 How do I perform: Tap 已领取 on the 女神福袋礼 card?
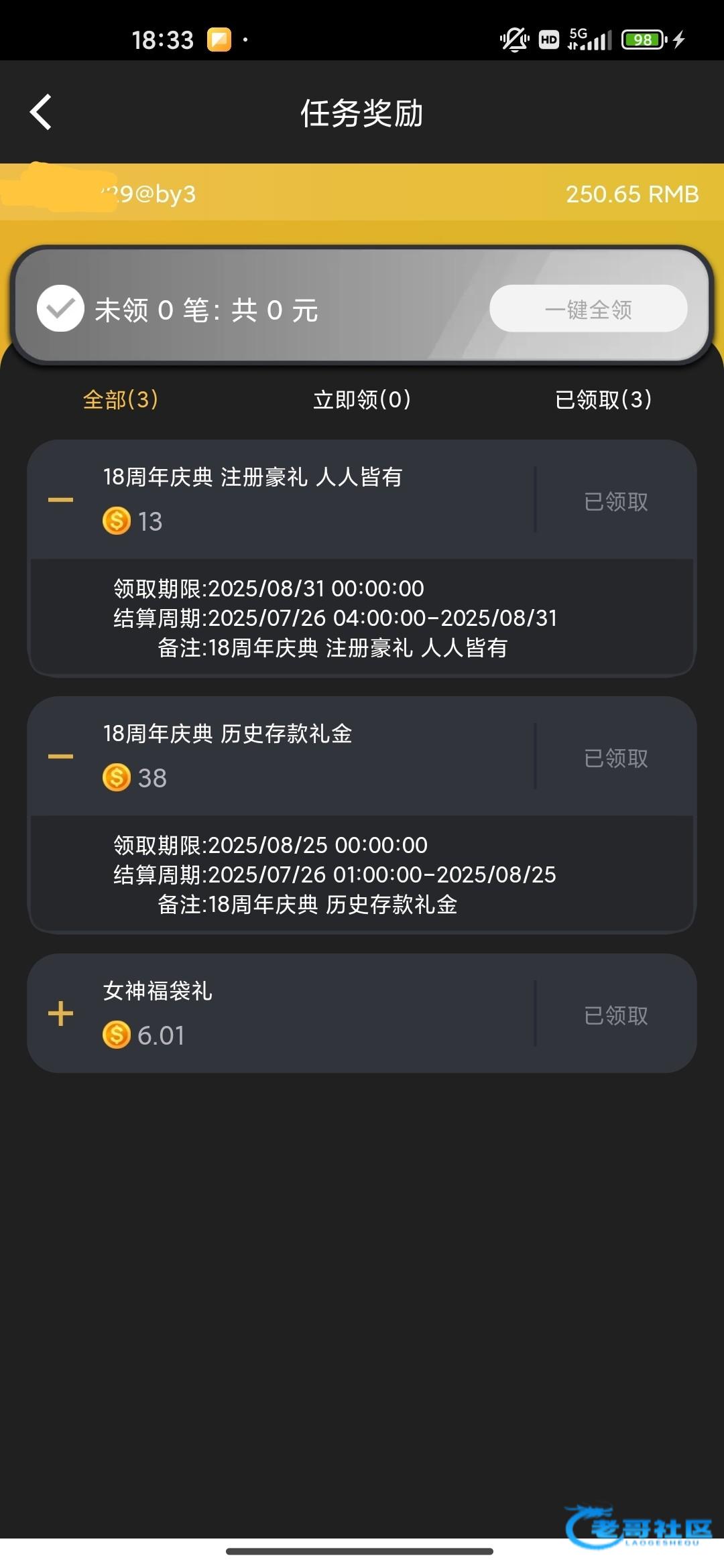616,1015
